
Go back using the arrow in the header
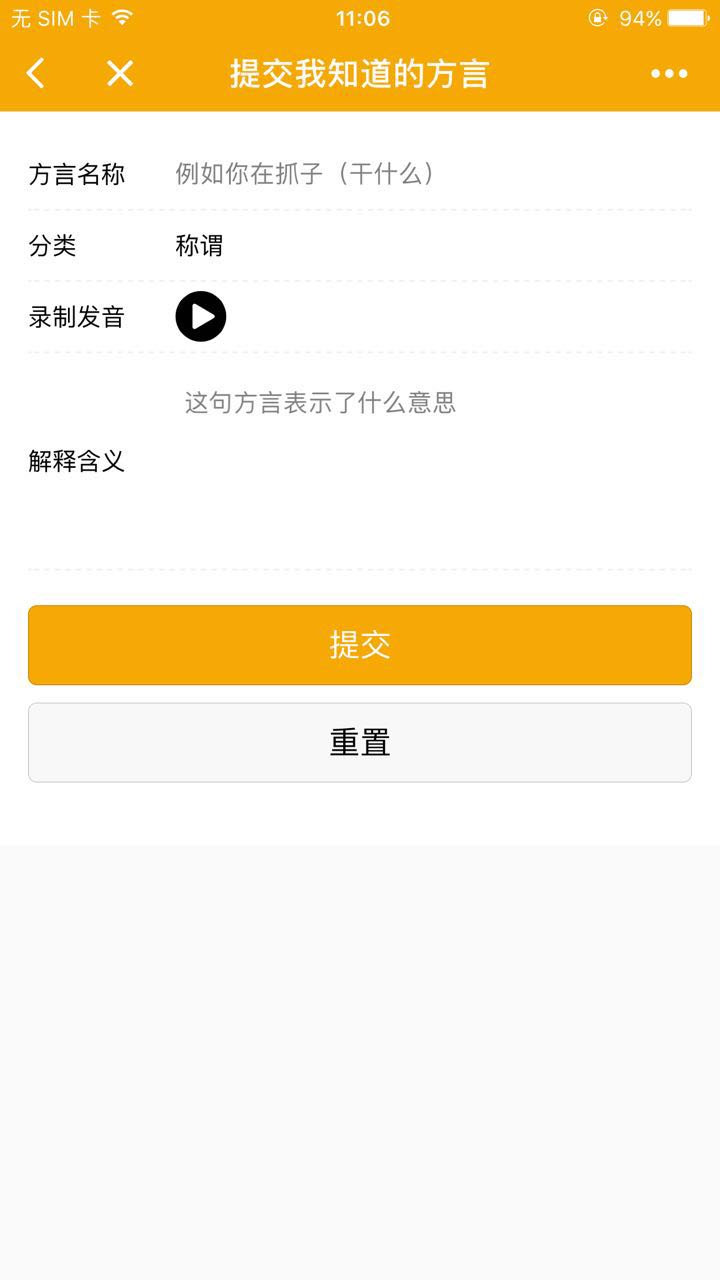pyautogui.click(x=36, y=73)
